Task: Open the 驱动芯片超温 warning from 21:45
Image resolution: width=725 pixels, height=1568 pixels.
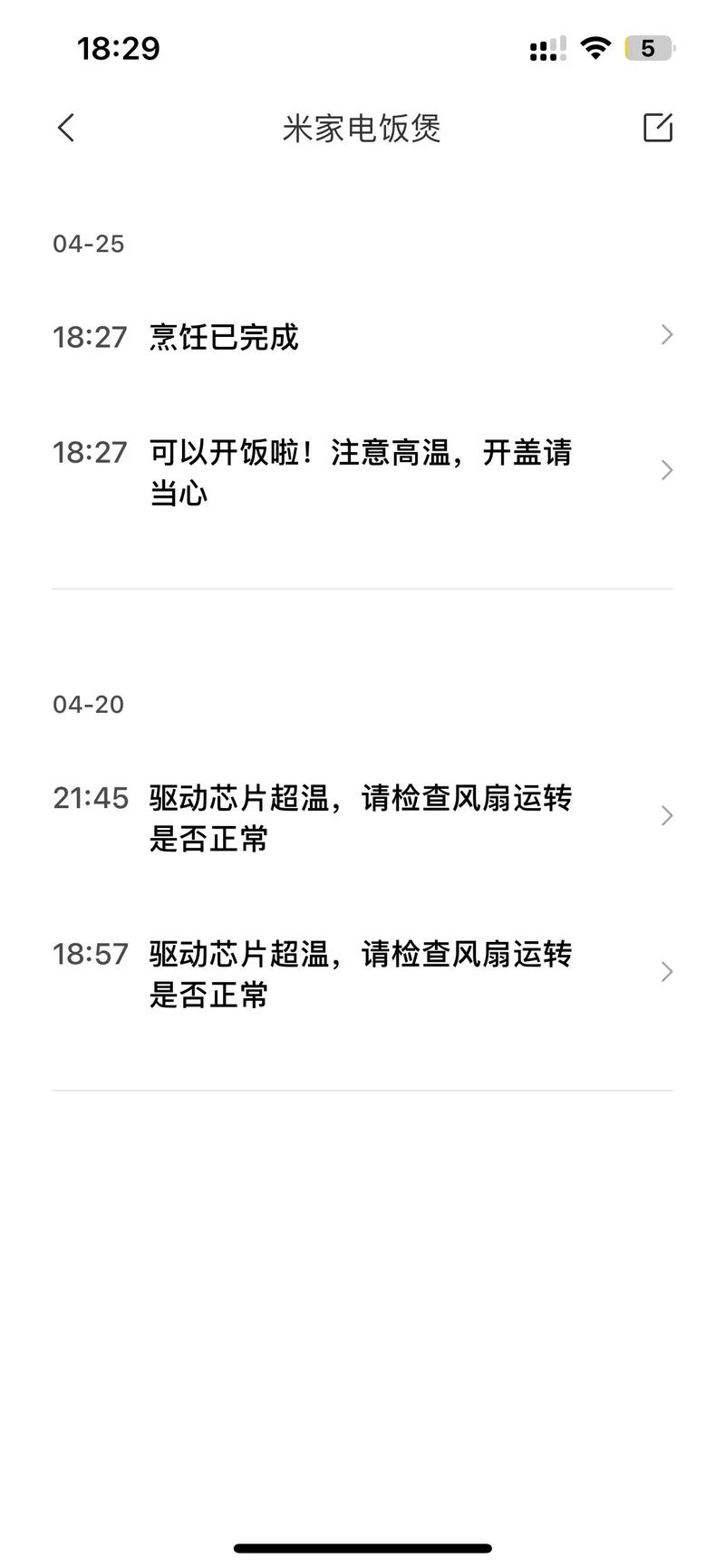Action: [360, 817]
